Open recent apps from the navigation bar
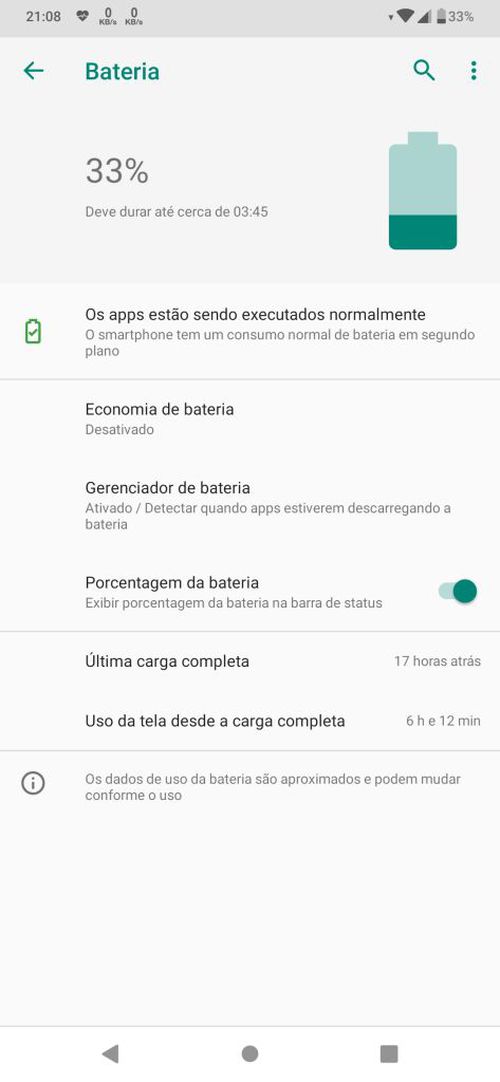The height and width of the screenshot is (1082, 500). (389, 1053)
